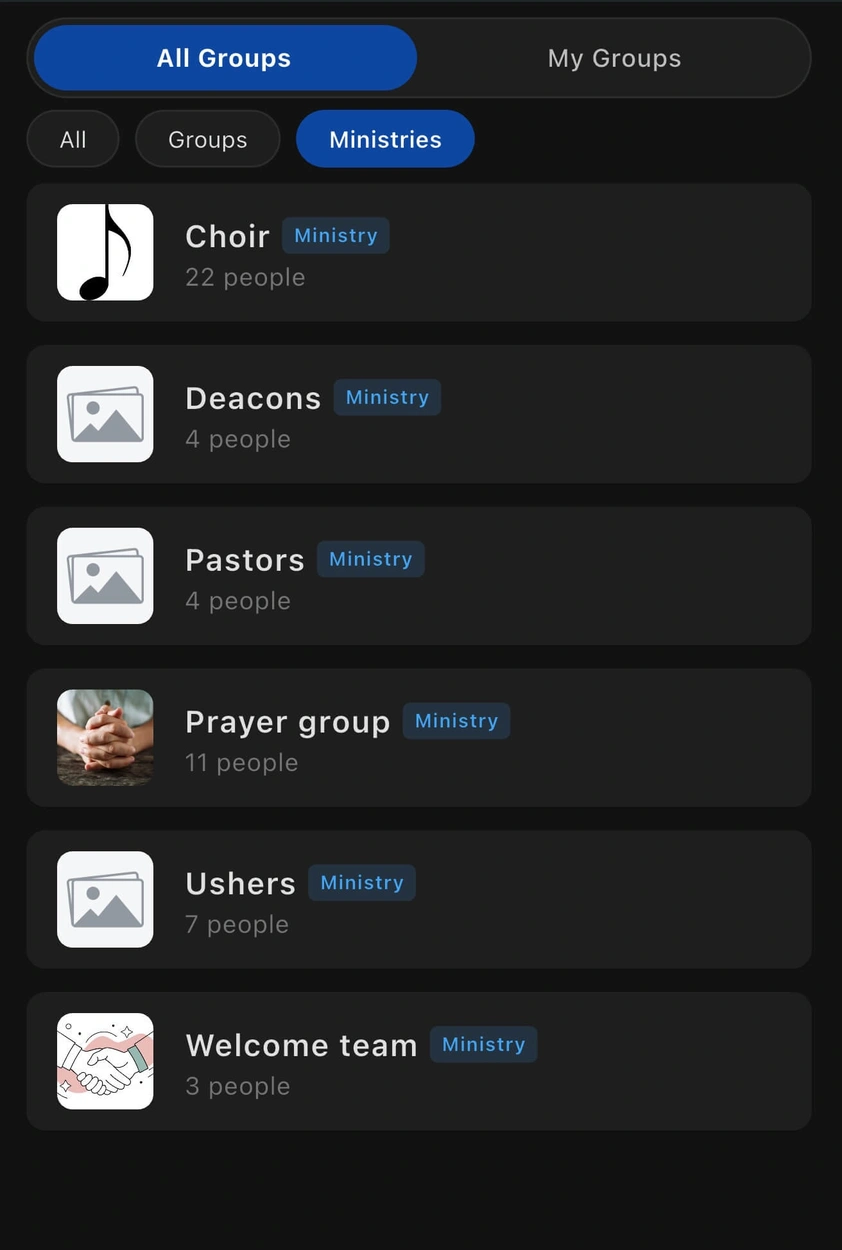Tap the Ministries filter chip
This screenshot has width=842, height=1250.
385,139
